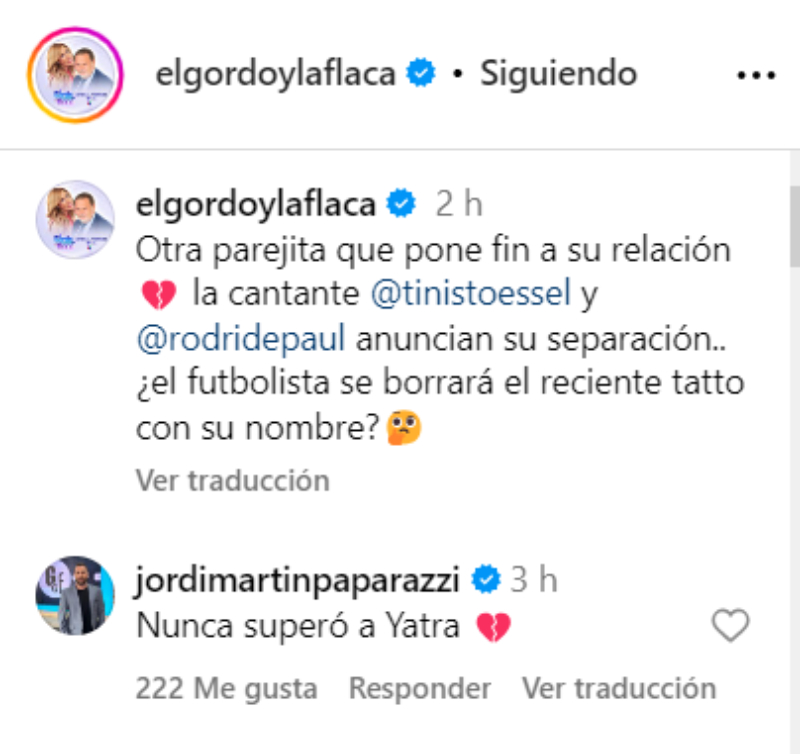Like jordimartinpaparazzi's comment with the heart
The width and height of the screenshot is (800, 754).
pyautogui.click(x=730, y=627)
